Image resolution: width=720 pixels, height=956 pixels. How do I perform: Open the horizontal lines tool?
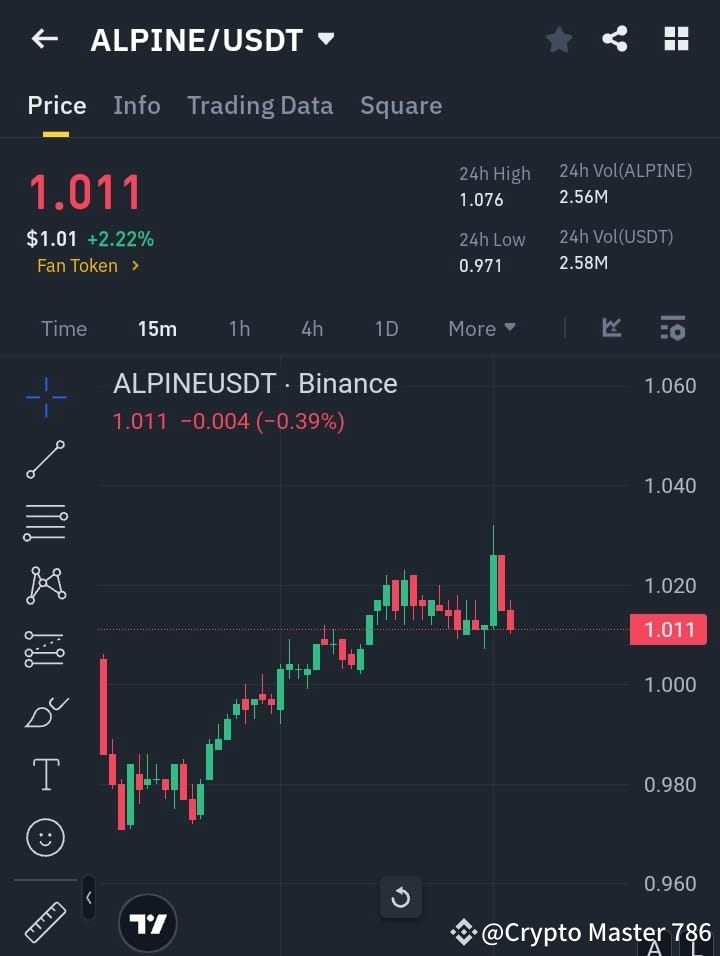tap(45, 523)
